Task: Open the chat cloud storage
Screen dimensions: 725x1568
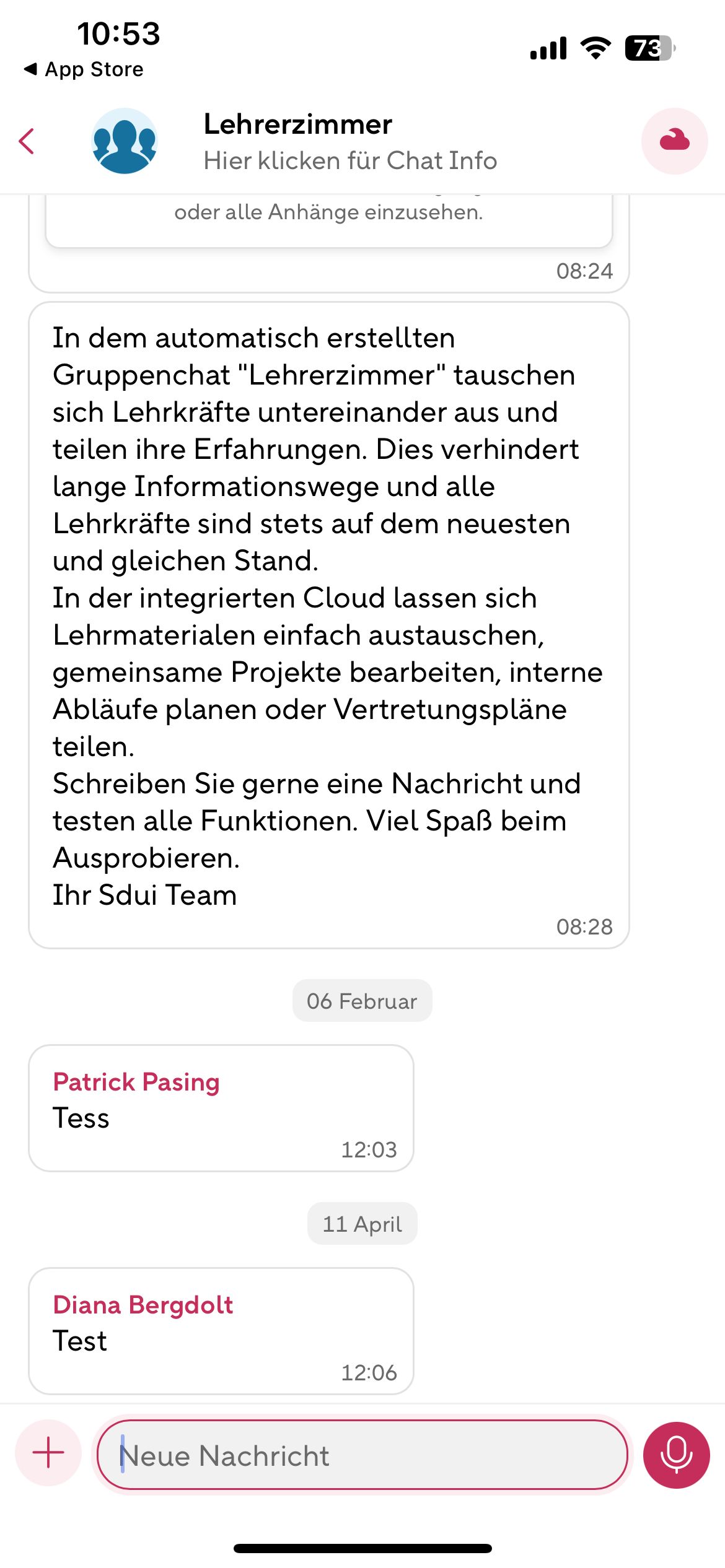Action: pyautogui.click(x=674, y=141)
